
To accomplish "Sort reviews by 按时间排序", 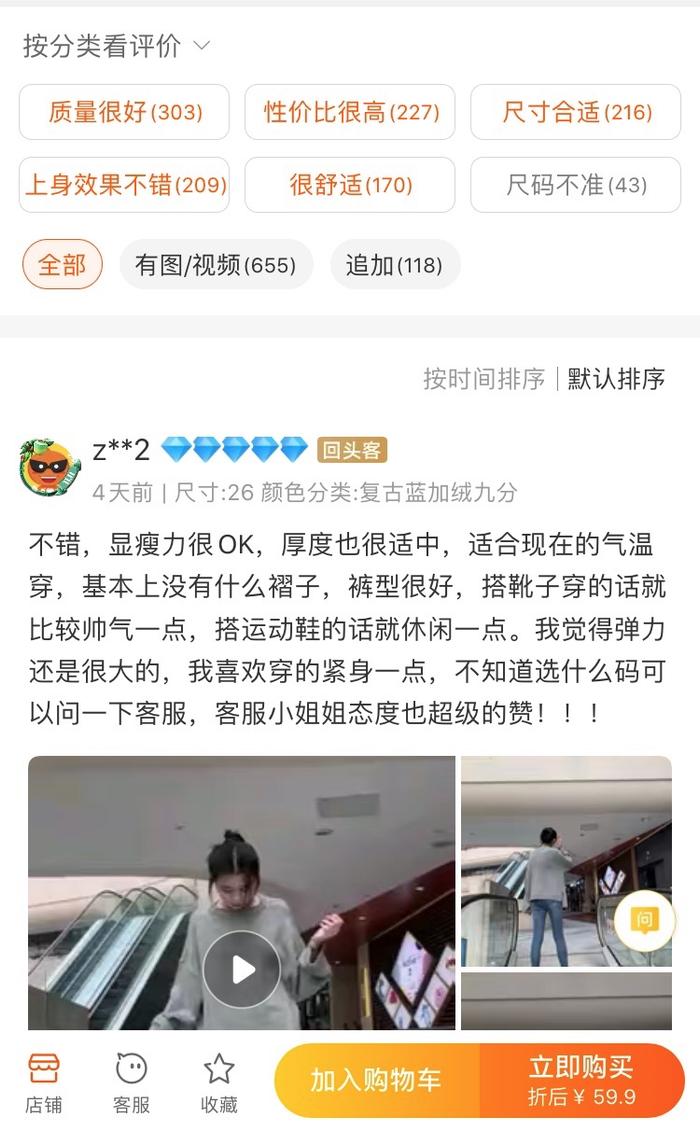I will [484, 379].
